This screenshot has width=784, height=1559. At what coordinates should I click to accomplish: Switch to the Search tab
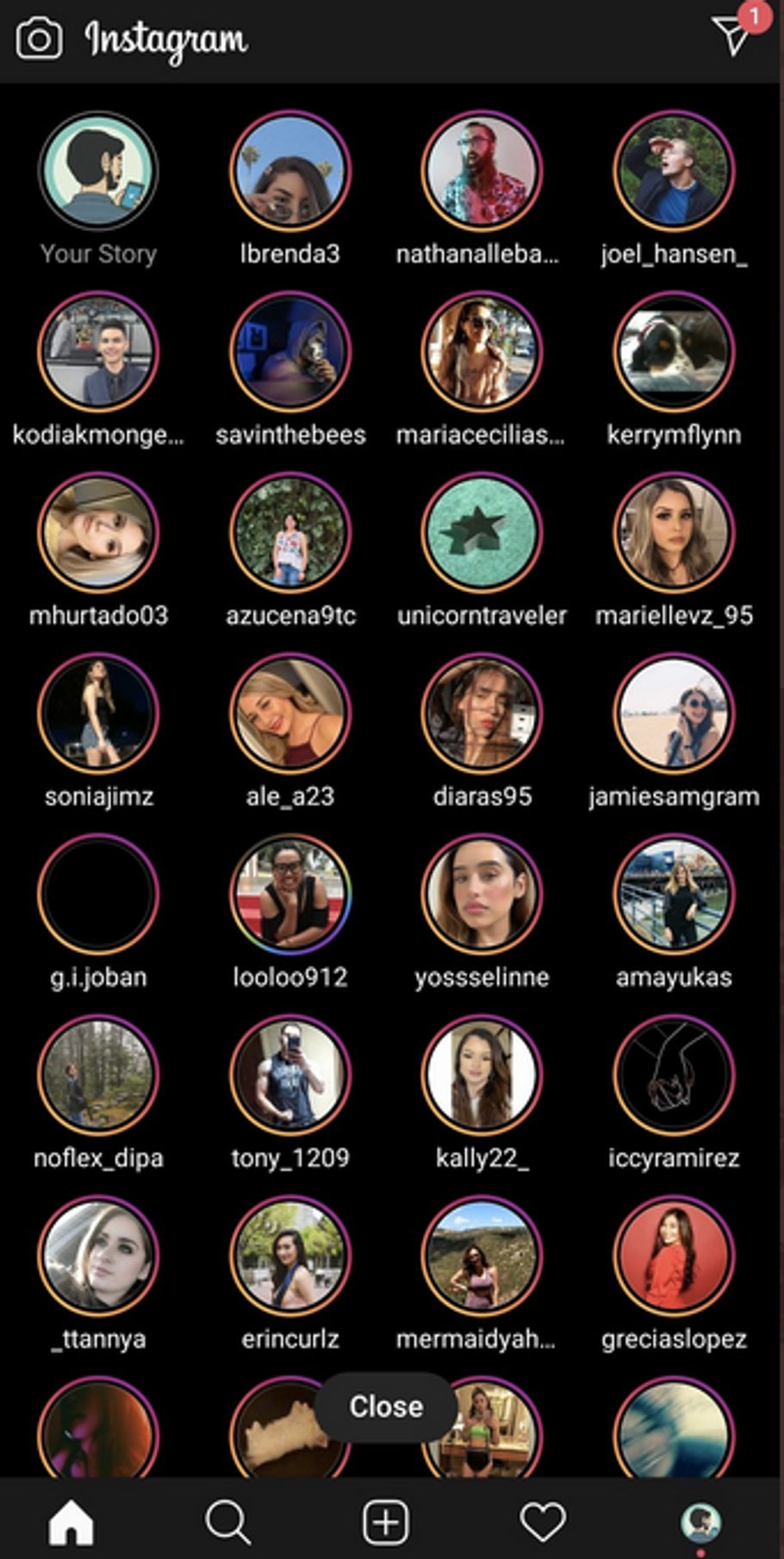228,1523
